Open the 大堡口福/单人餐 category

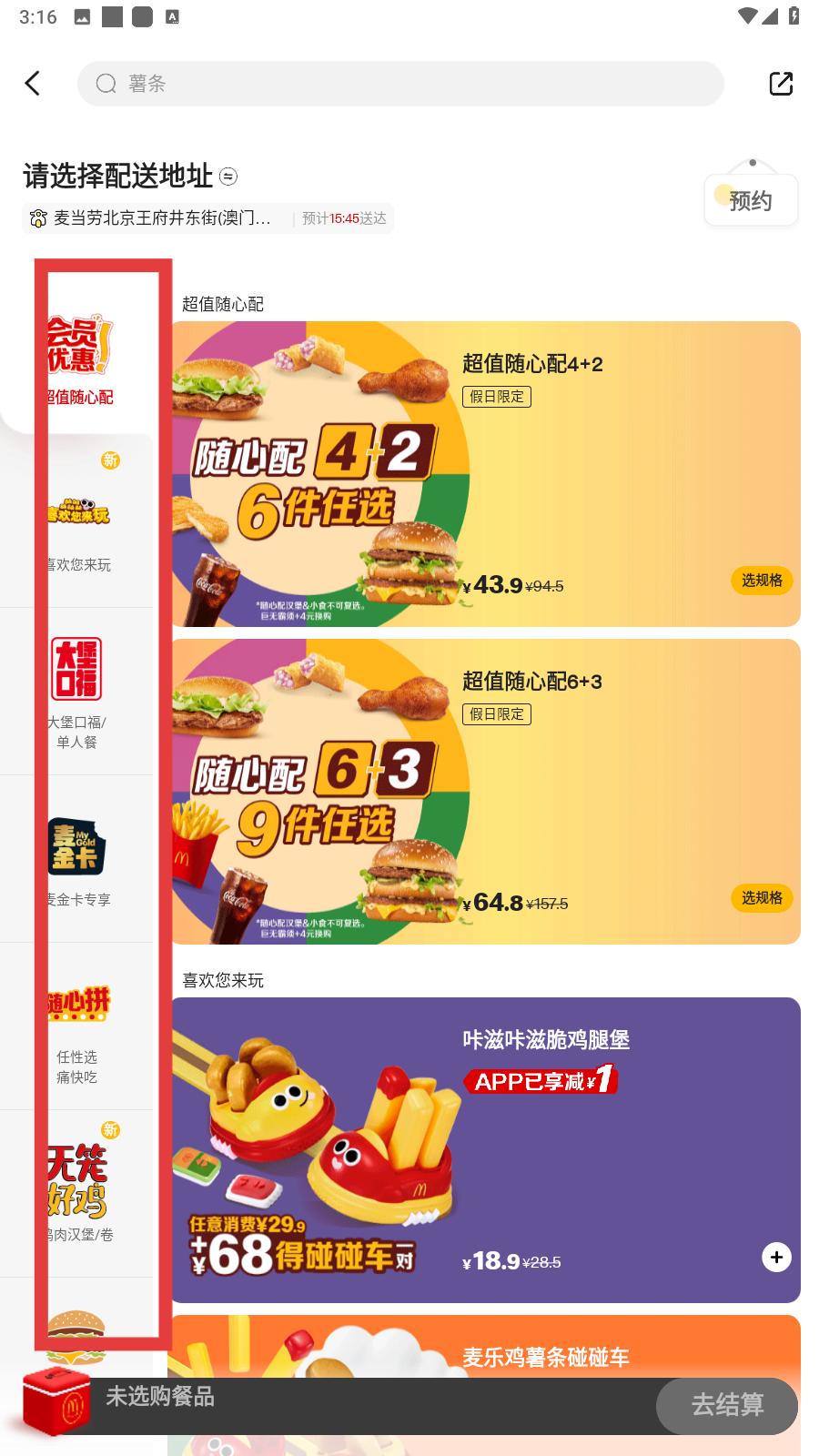coord(77,692)
